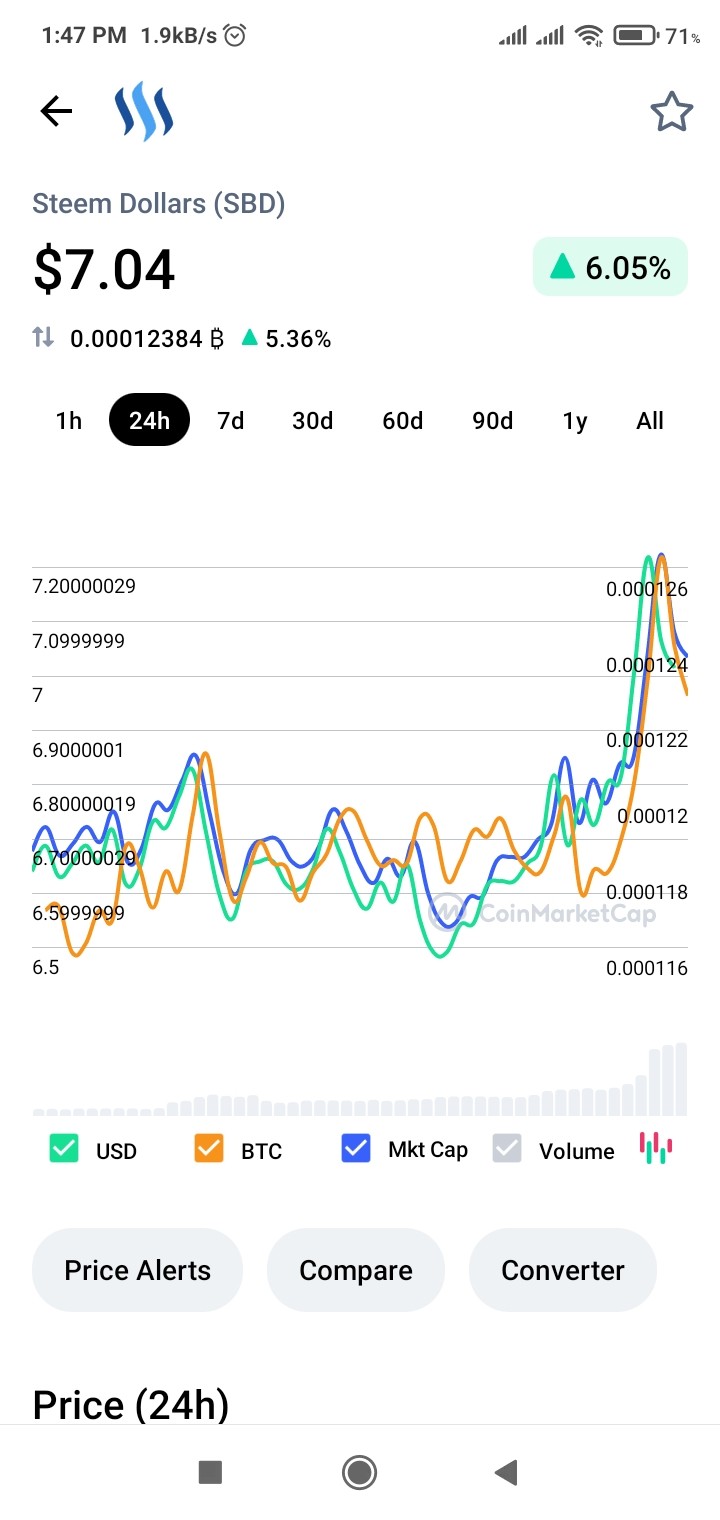Switch chart to 7d range
Viewport: 720px width, 1520px height.
pos(231,420)
